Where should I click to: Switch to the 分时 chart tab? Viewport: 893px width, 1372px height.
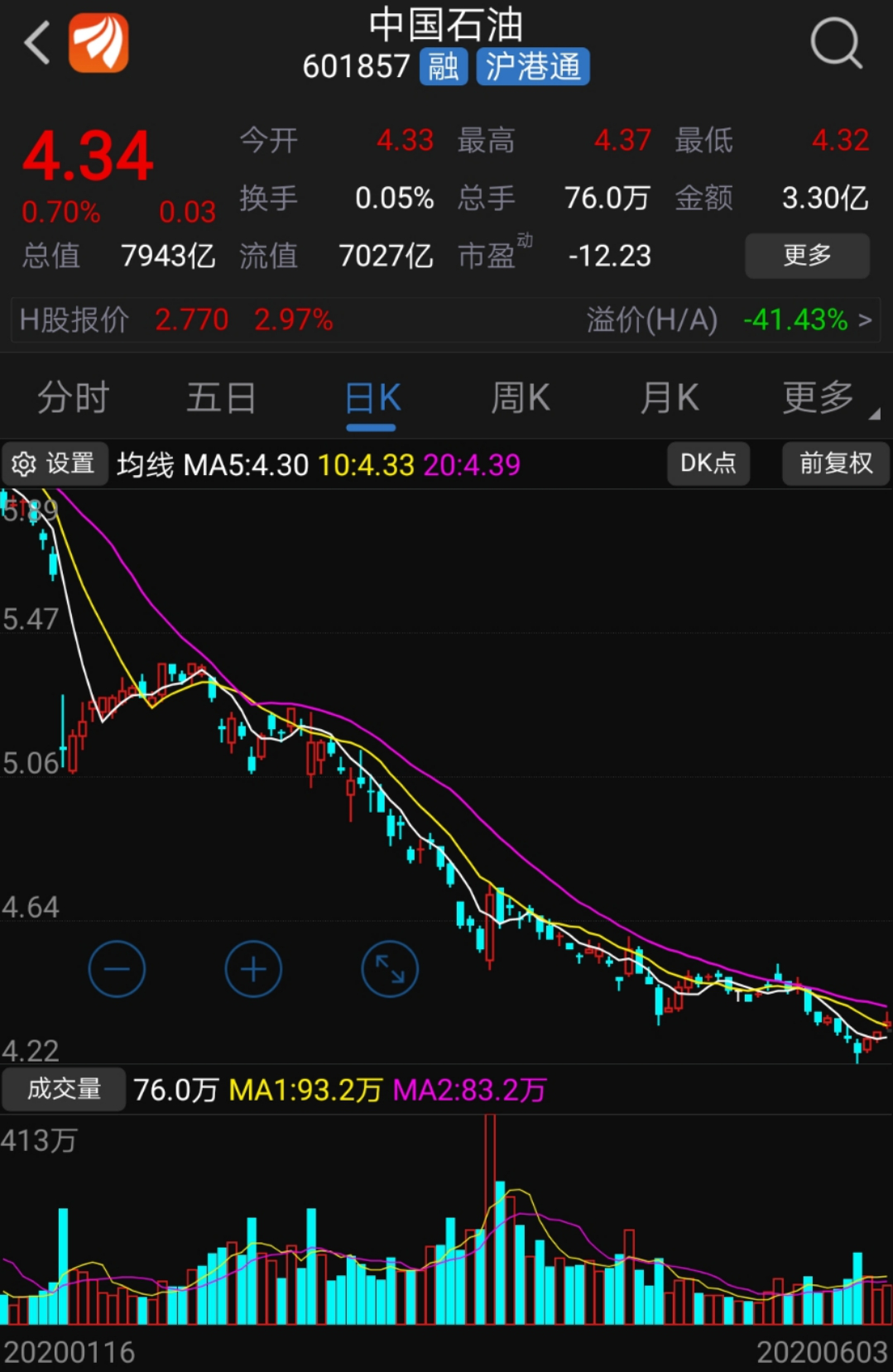point(73,398)
